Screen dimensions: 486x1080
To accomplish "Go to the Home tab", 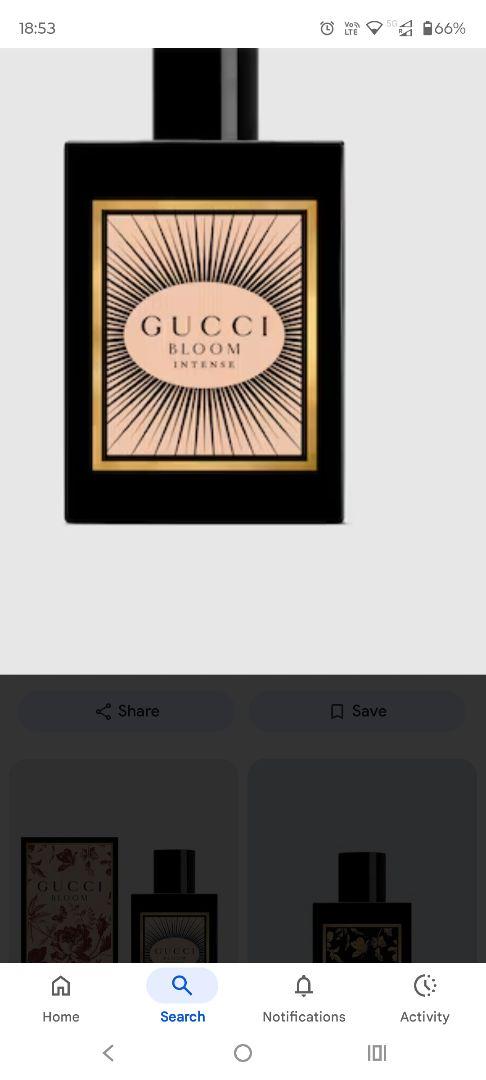I will pos(61,998).
